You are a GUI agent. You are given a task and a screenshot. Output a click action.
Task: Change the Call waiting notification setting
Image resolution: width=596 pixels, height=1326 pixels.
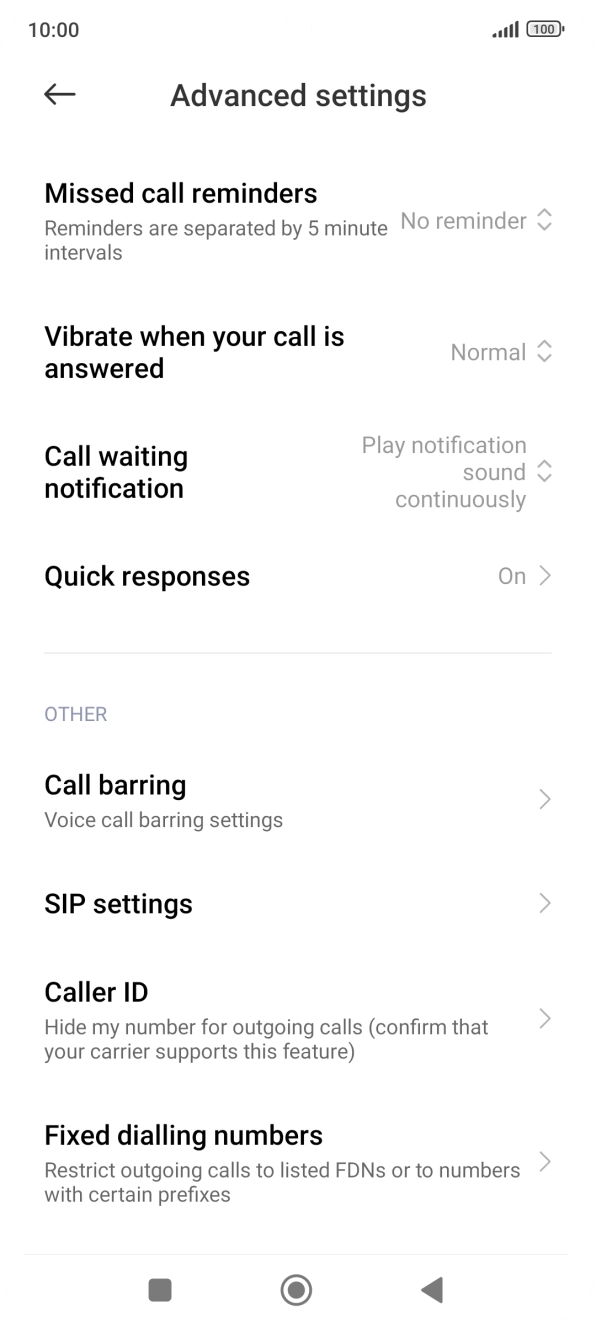point(298,472)
